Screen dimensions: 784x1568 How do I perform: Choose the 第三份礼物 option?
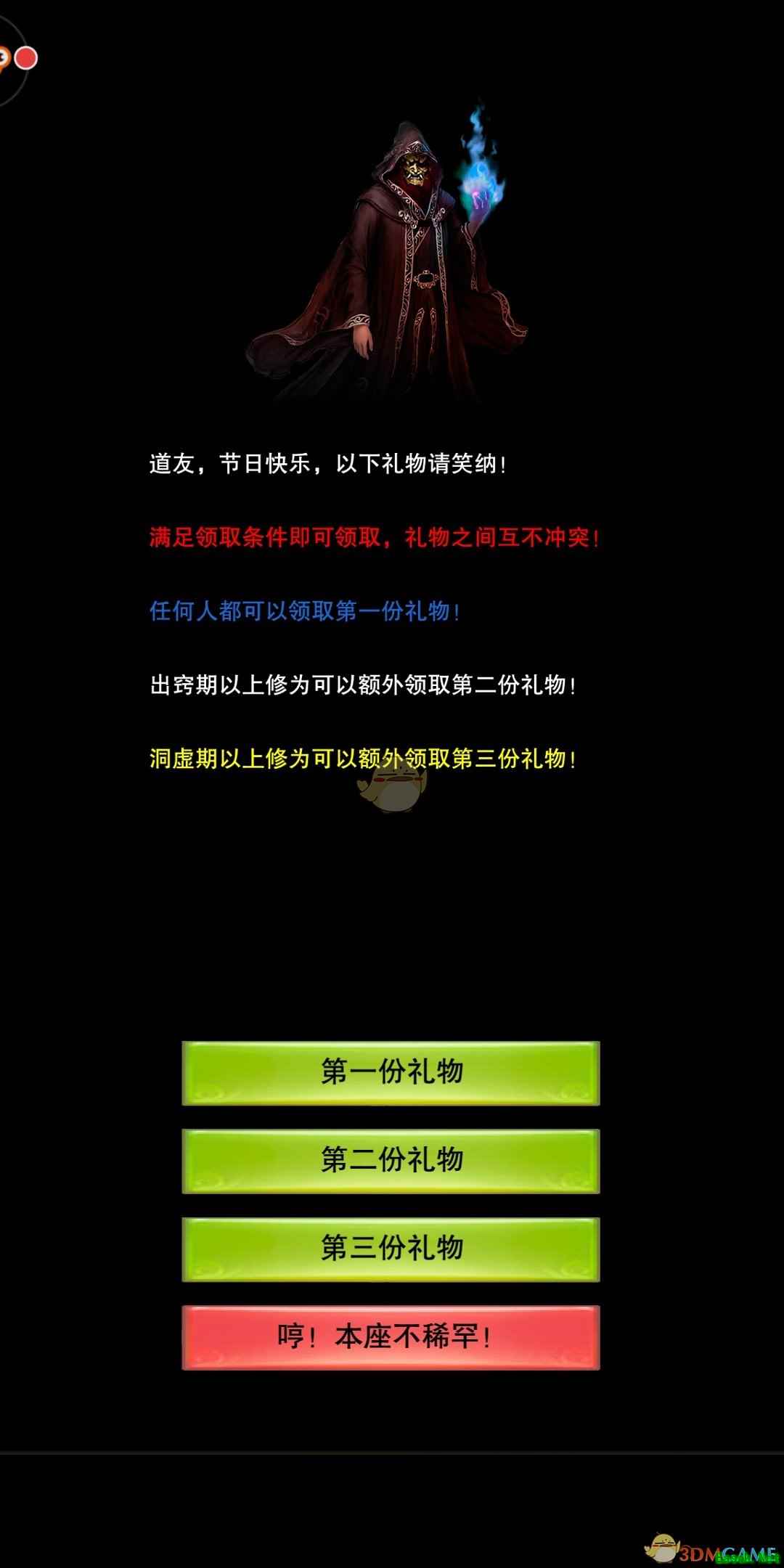[x=391, y=1249]
